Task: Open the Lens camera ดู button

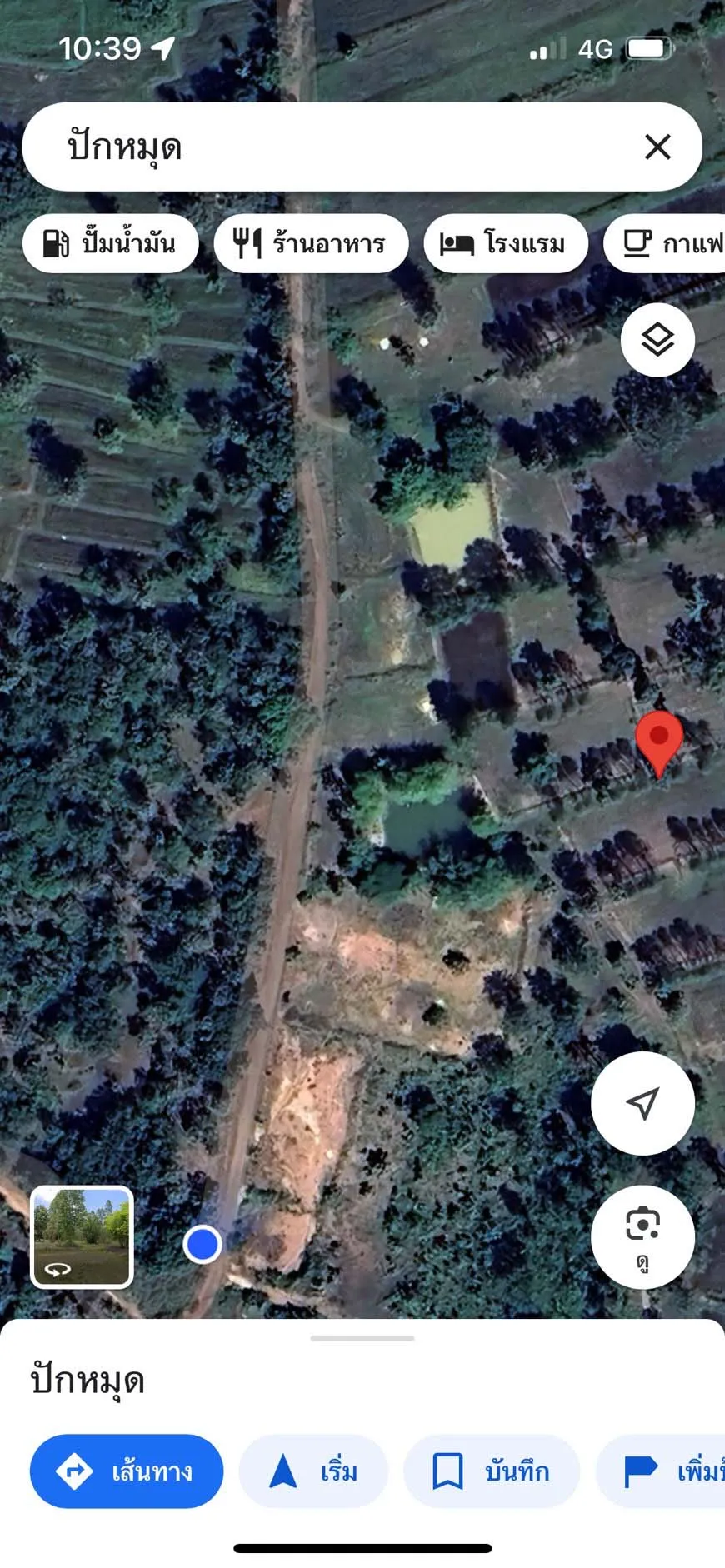Action: click(642, 1236)
